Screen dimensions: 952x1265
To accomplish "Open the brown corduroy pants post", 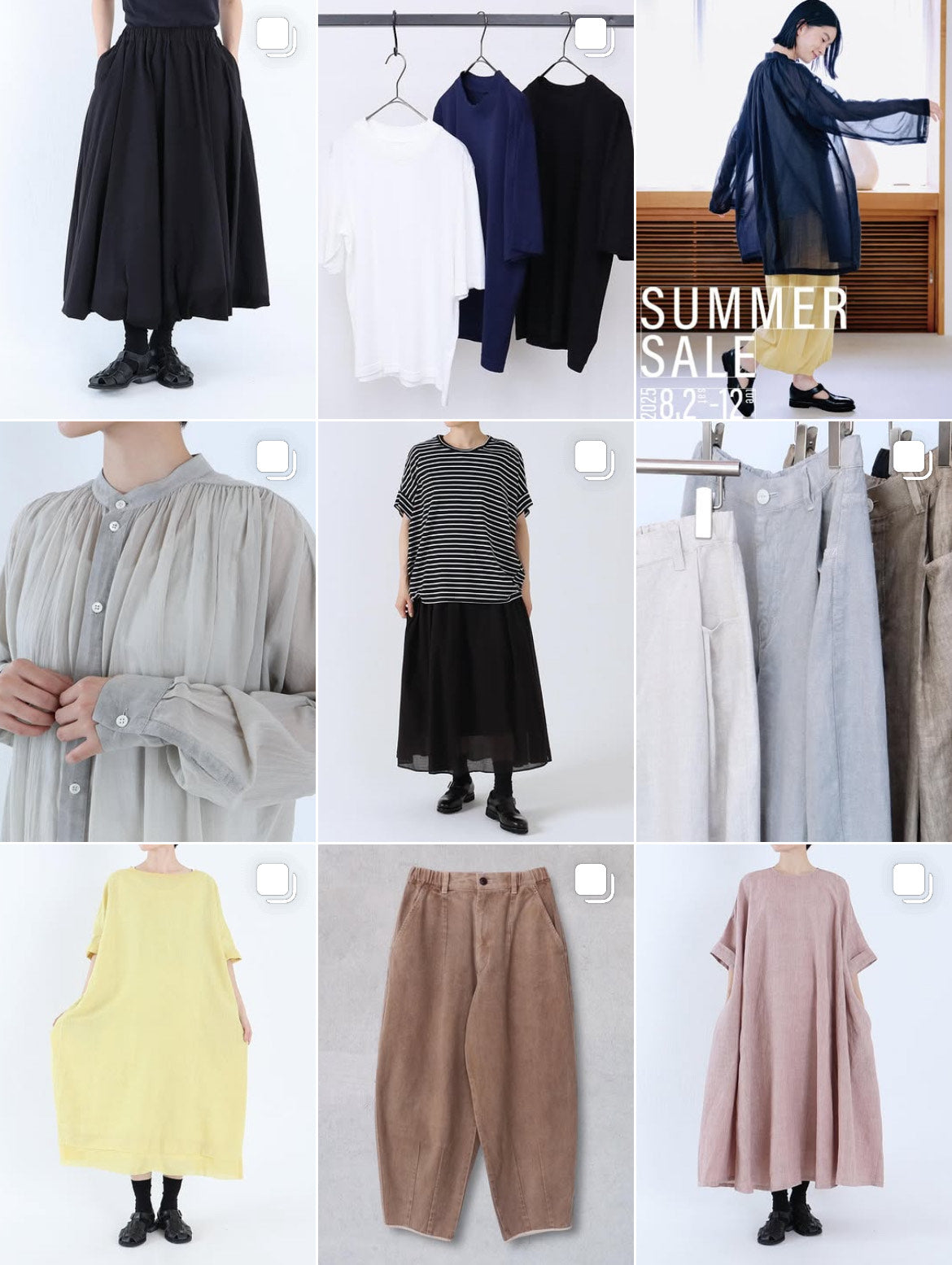I will (x=475, y=1054).
